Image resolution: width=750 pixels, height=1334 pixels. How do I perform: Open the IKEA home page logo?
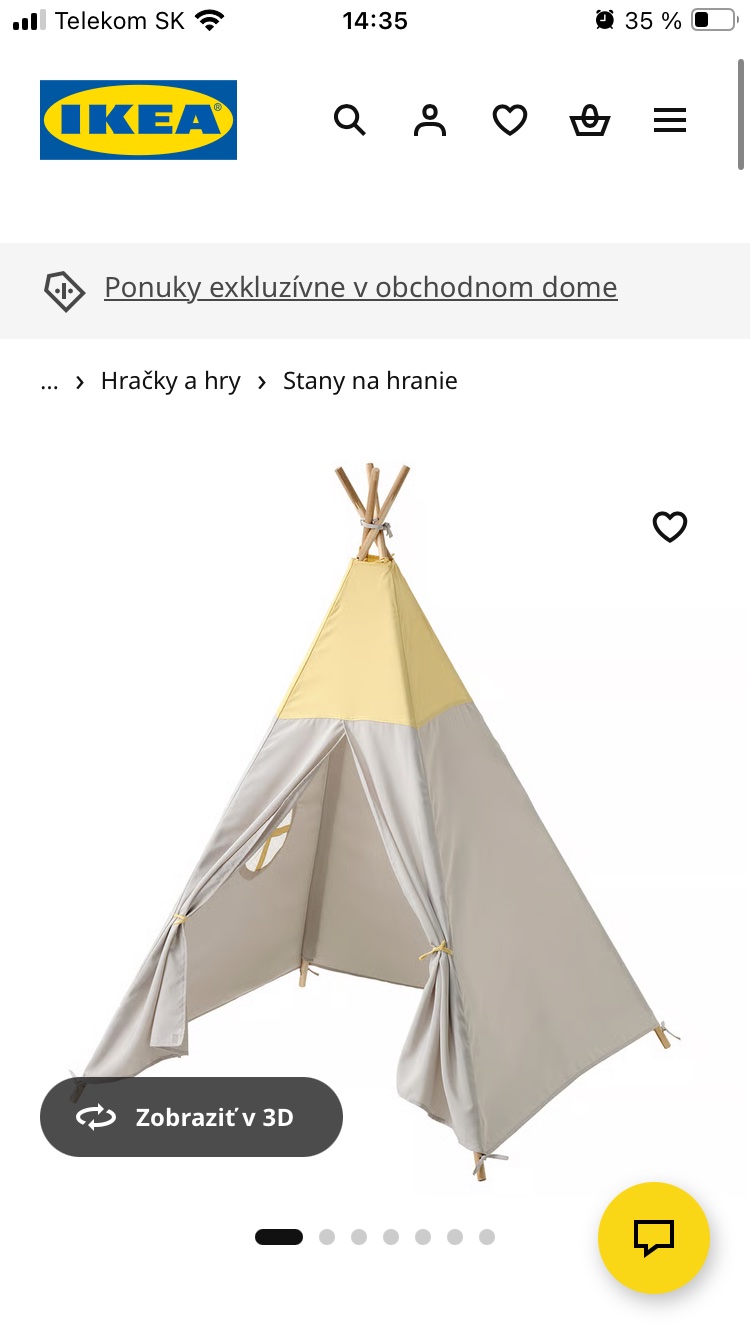click(138, 120)
